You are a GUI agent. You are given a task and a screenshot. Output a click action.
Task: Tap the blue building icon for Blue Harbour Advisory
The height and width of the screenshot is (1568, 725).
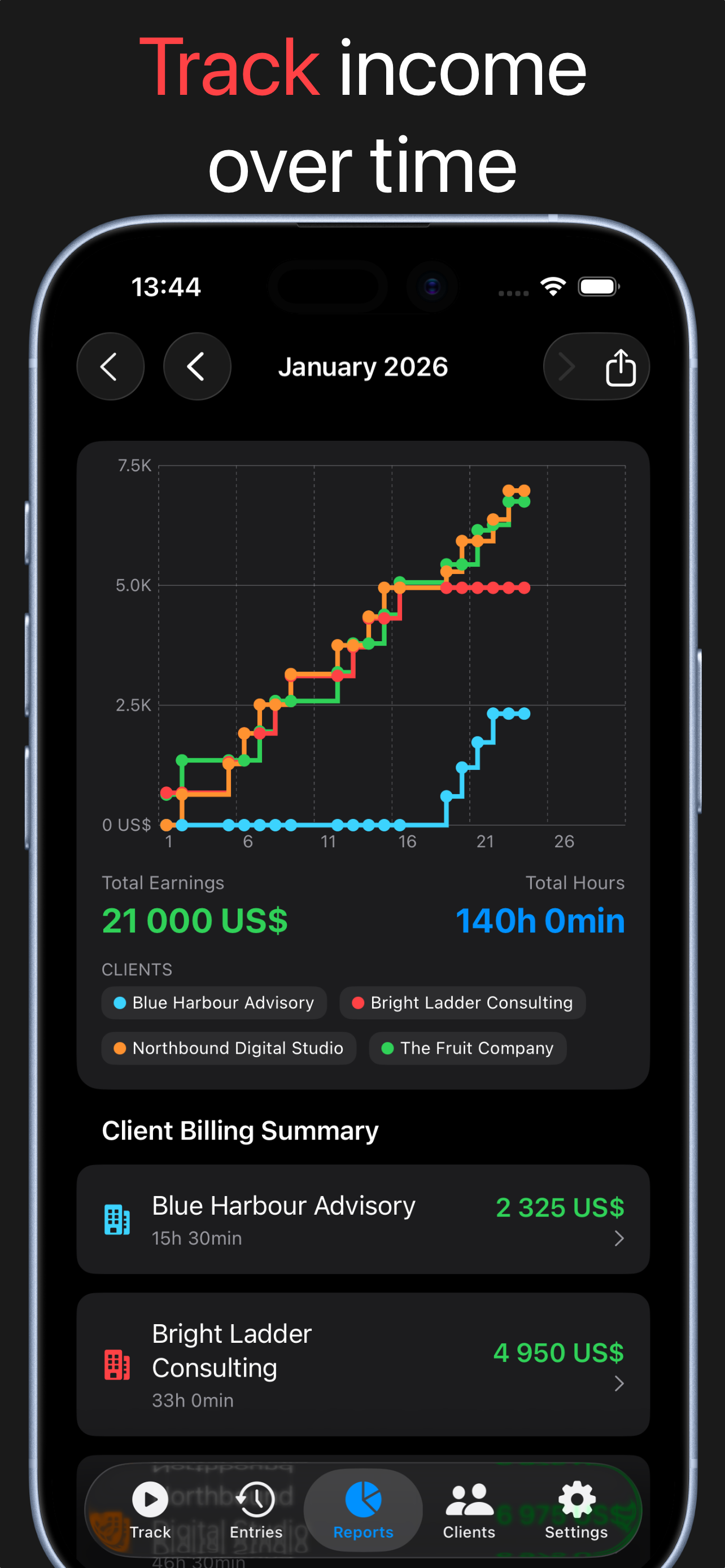(x=117, y=1220)
